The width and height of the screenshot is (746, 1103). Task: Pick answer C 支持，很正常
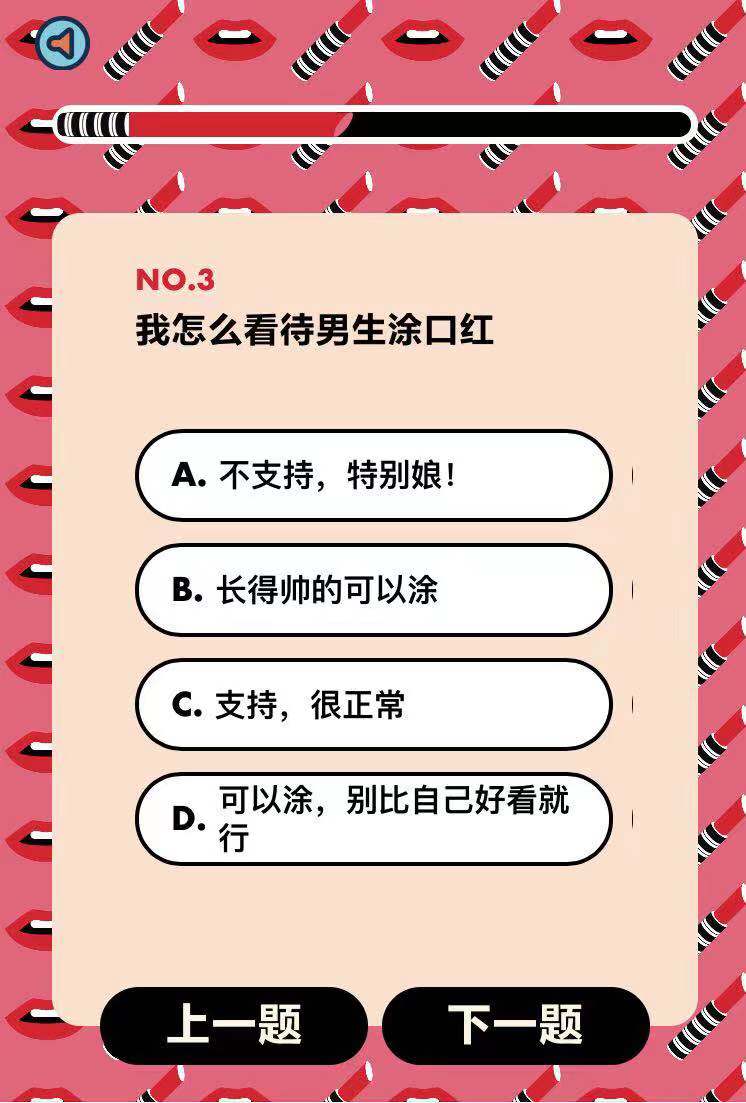[373, 705]
